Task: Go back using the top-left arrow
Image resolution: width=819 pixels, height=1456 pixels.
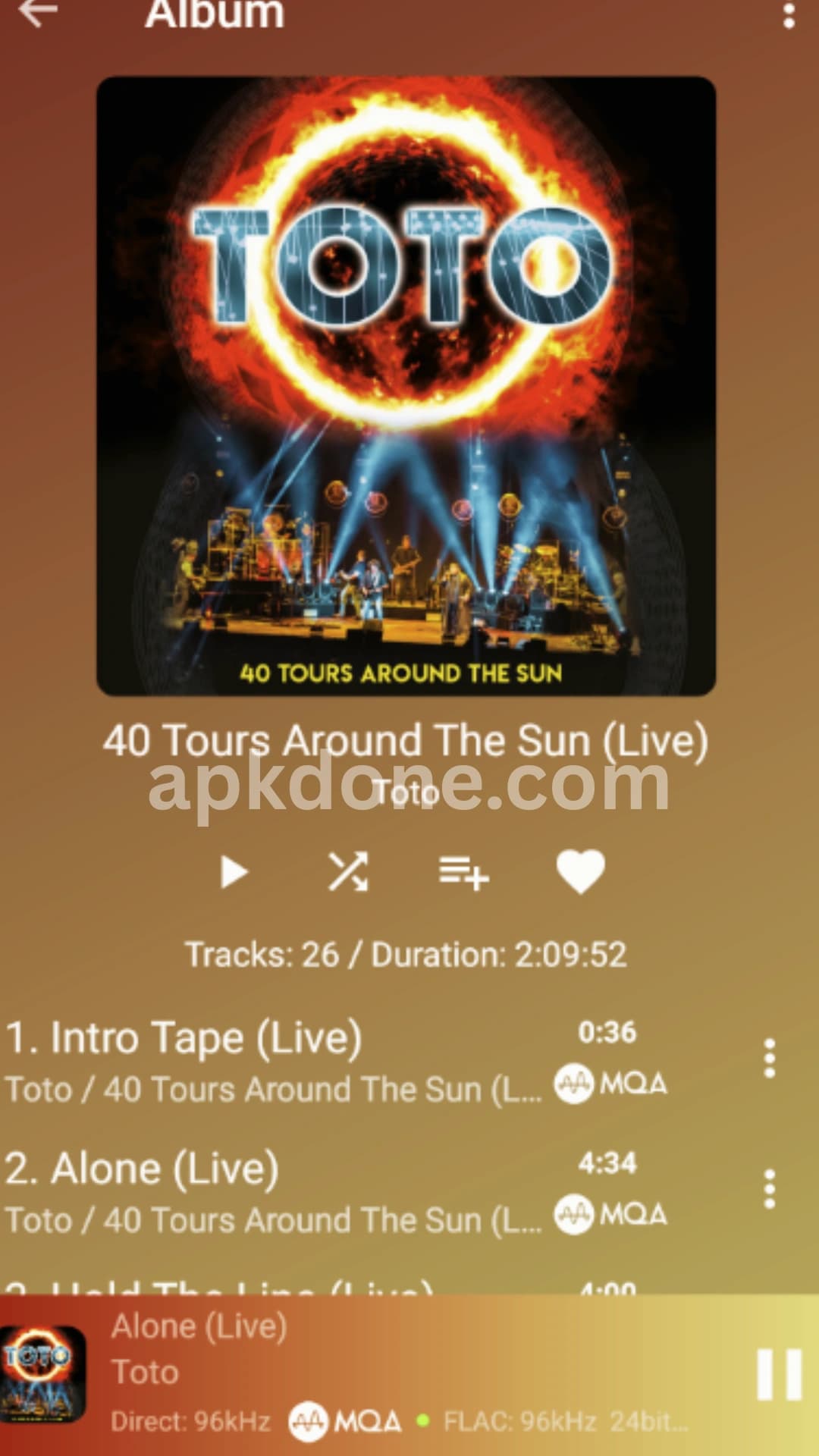Action: click(38, 12)
